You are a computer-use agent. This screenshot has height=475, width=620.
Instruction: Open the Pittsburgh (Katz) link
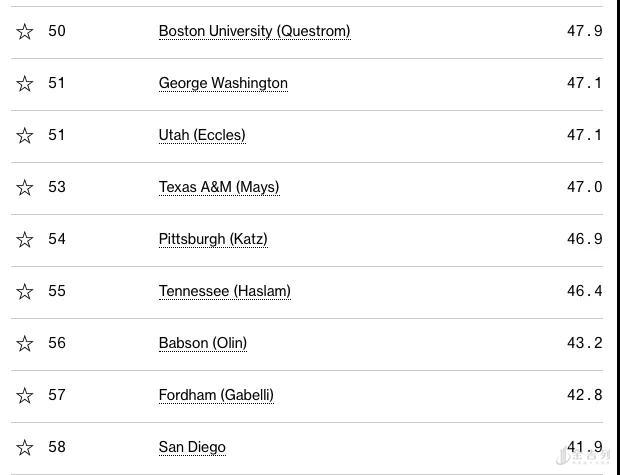point(212,239)
